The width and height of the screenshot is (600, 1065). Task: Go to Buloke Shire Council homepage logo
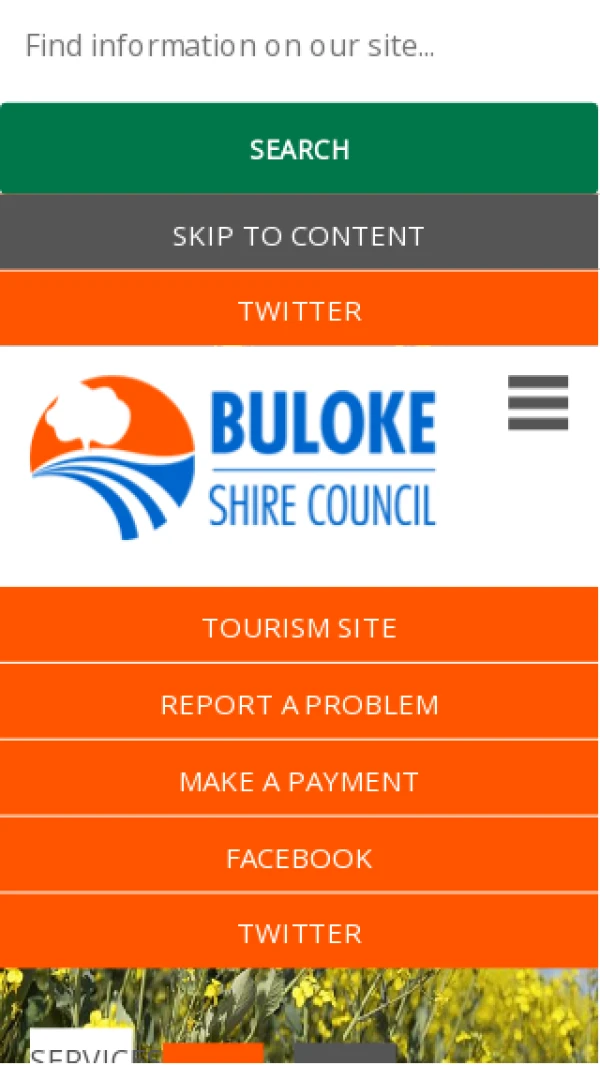(233, 458)
